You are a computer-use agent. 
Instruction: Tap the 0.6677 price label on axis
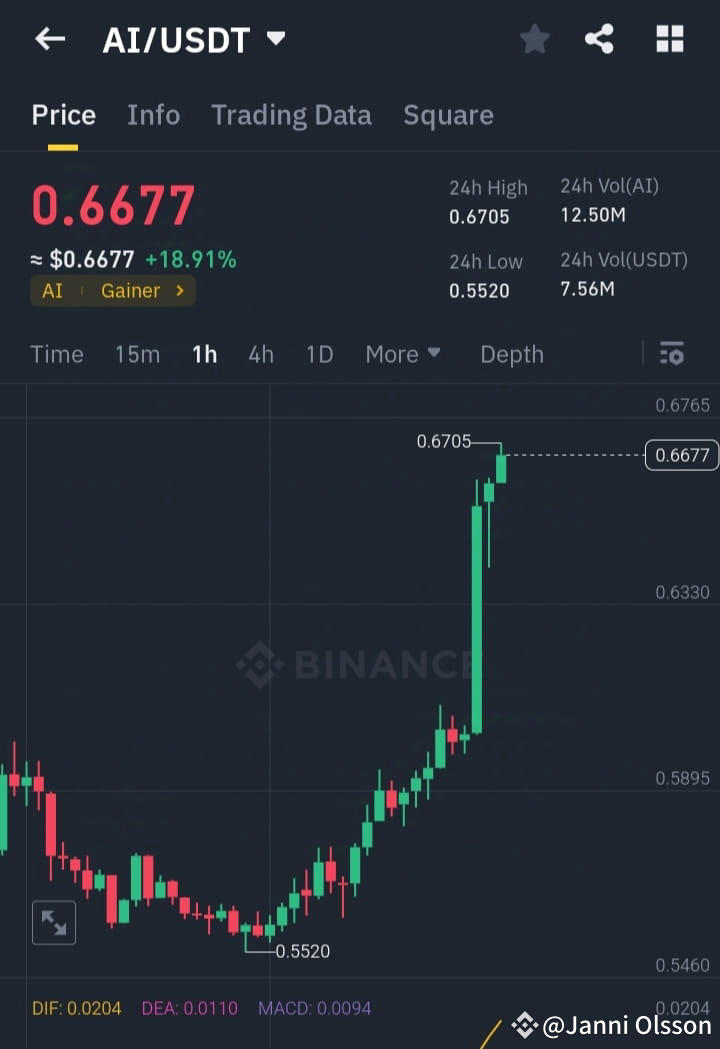coord(681,455)
